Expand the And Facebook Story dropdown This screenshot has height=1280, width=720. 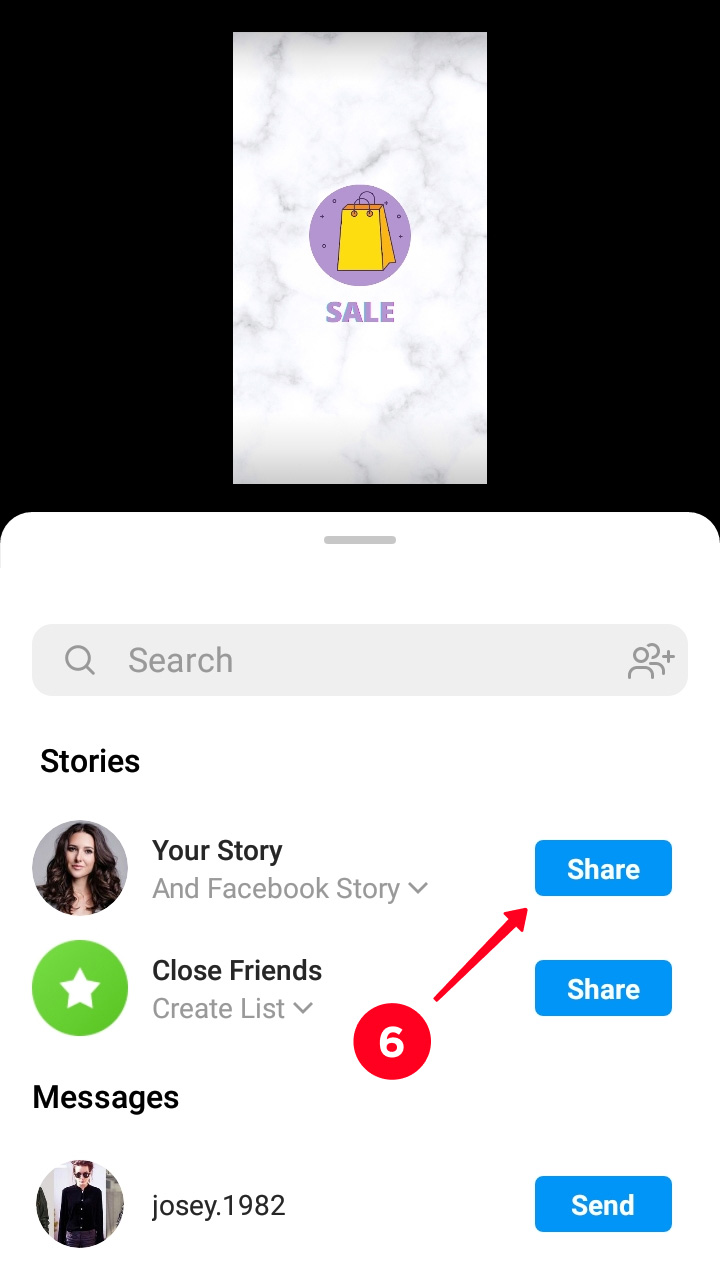pos(418,888)
